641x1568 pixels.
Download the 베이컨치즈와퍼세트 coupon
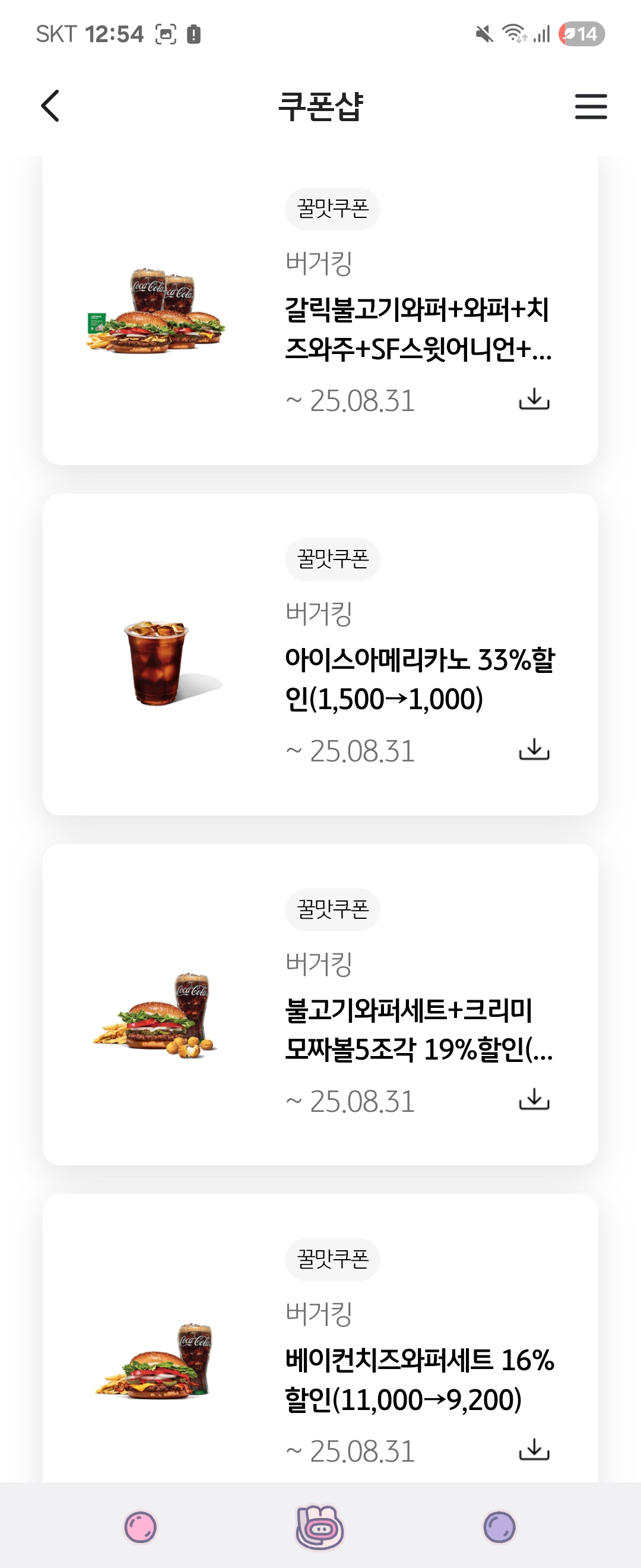pos(534,1450)
